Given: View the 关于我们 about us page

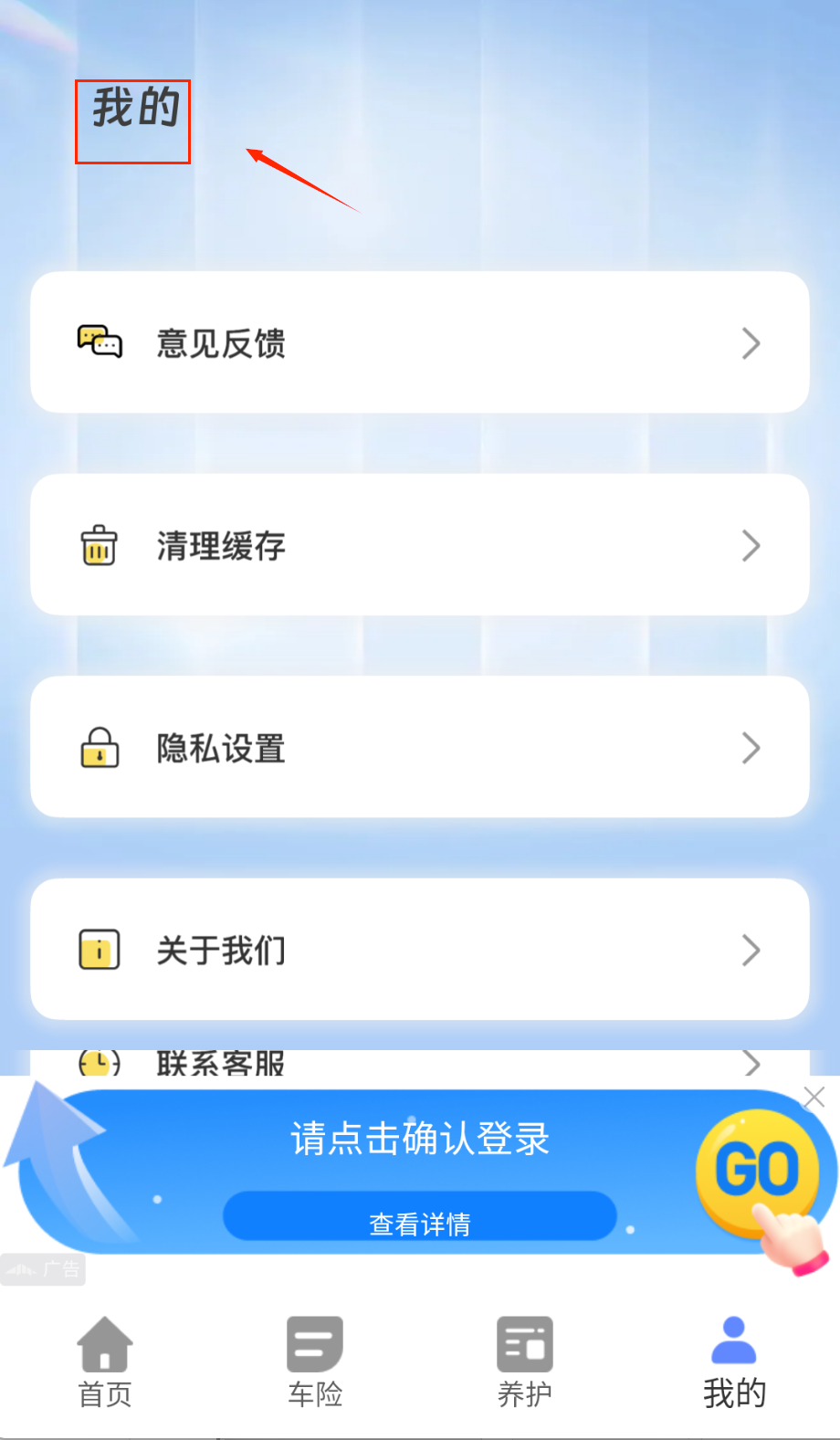Looking at the screenshot, I should click(x=420, y=950).
